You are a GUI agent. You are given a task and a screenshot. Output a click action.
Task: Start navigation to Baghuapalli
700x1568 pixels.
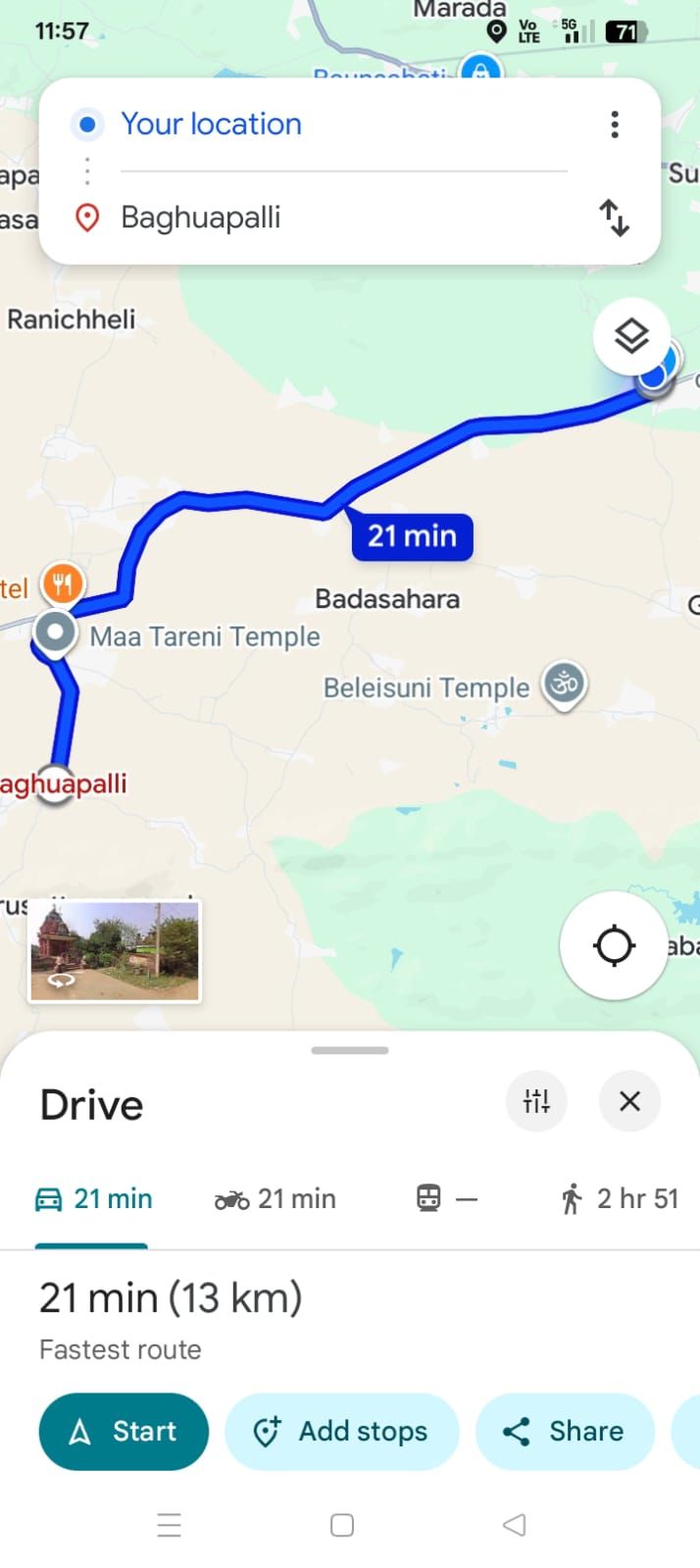pyautogui.click(x=124, y=1432)
